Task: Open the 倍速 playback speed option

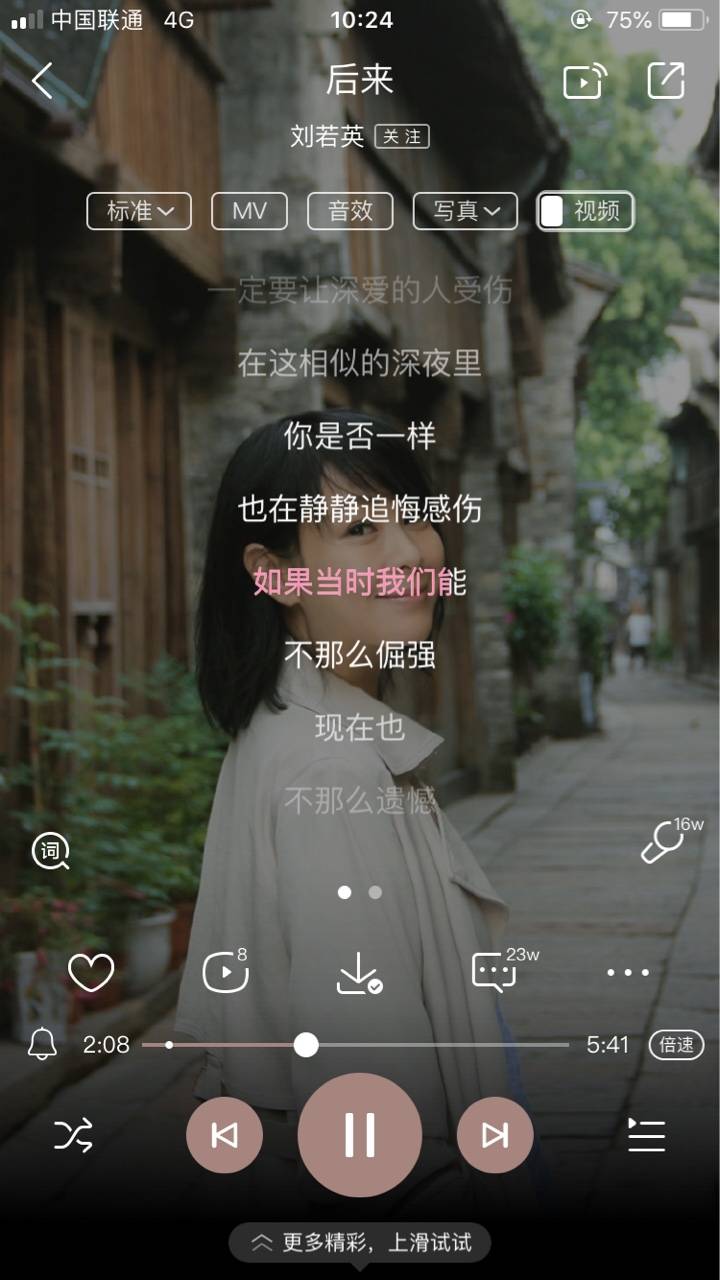Action: (x=676, y=1045)
